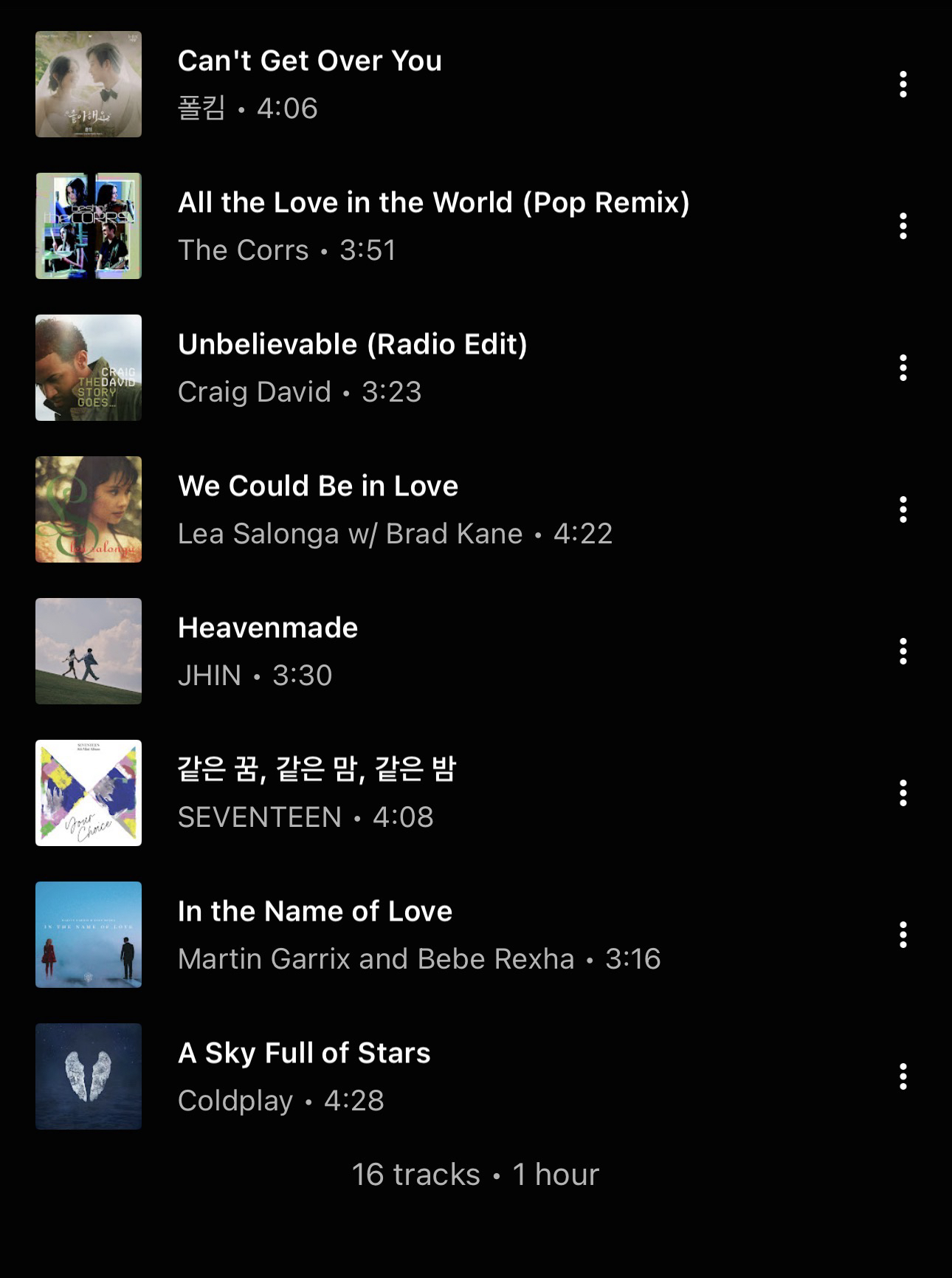Play All the Love in the World

433,203
